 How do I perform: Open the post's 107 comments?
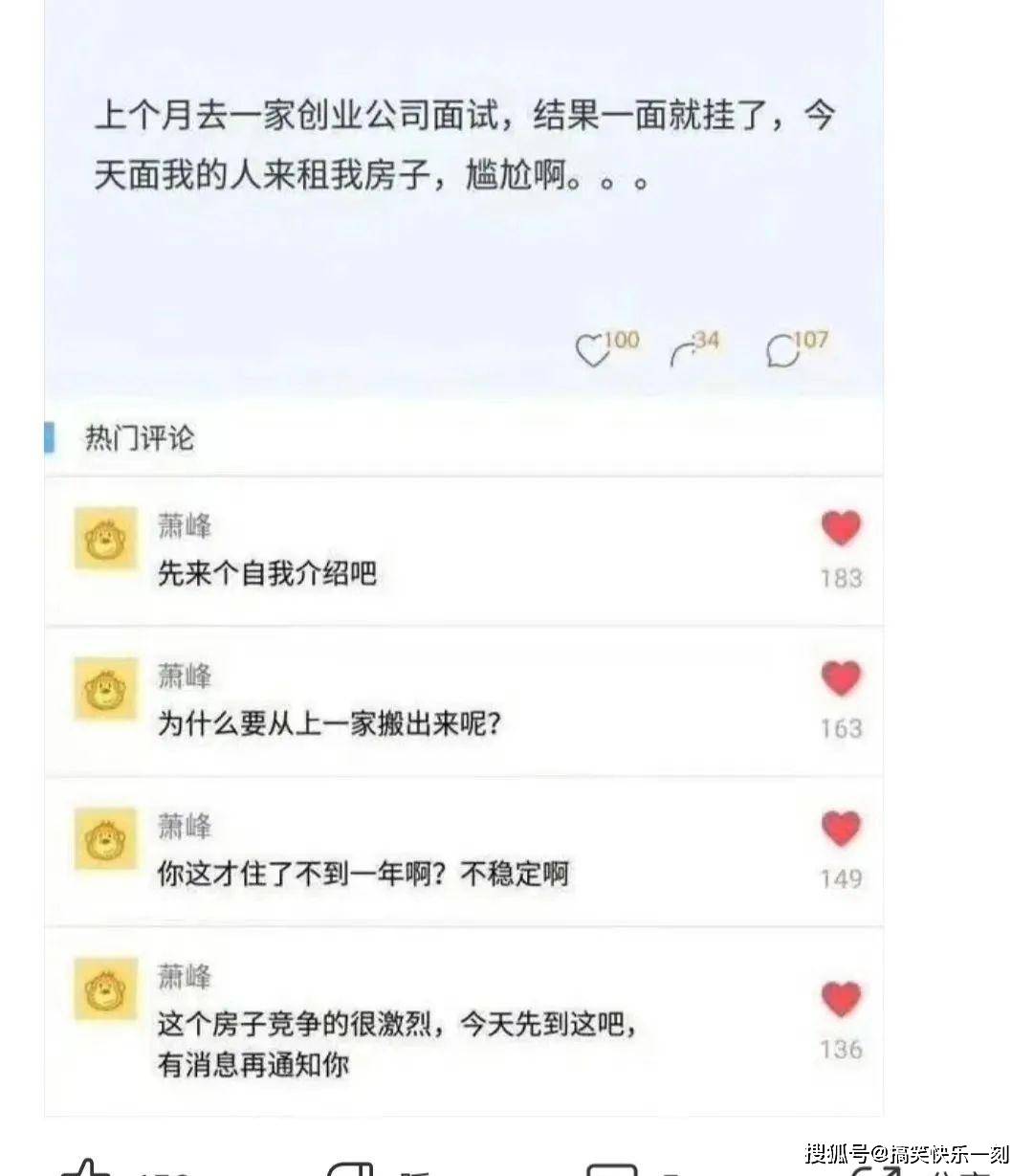tap(781, 351)
